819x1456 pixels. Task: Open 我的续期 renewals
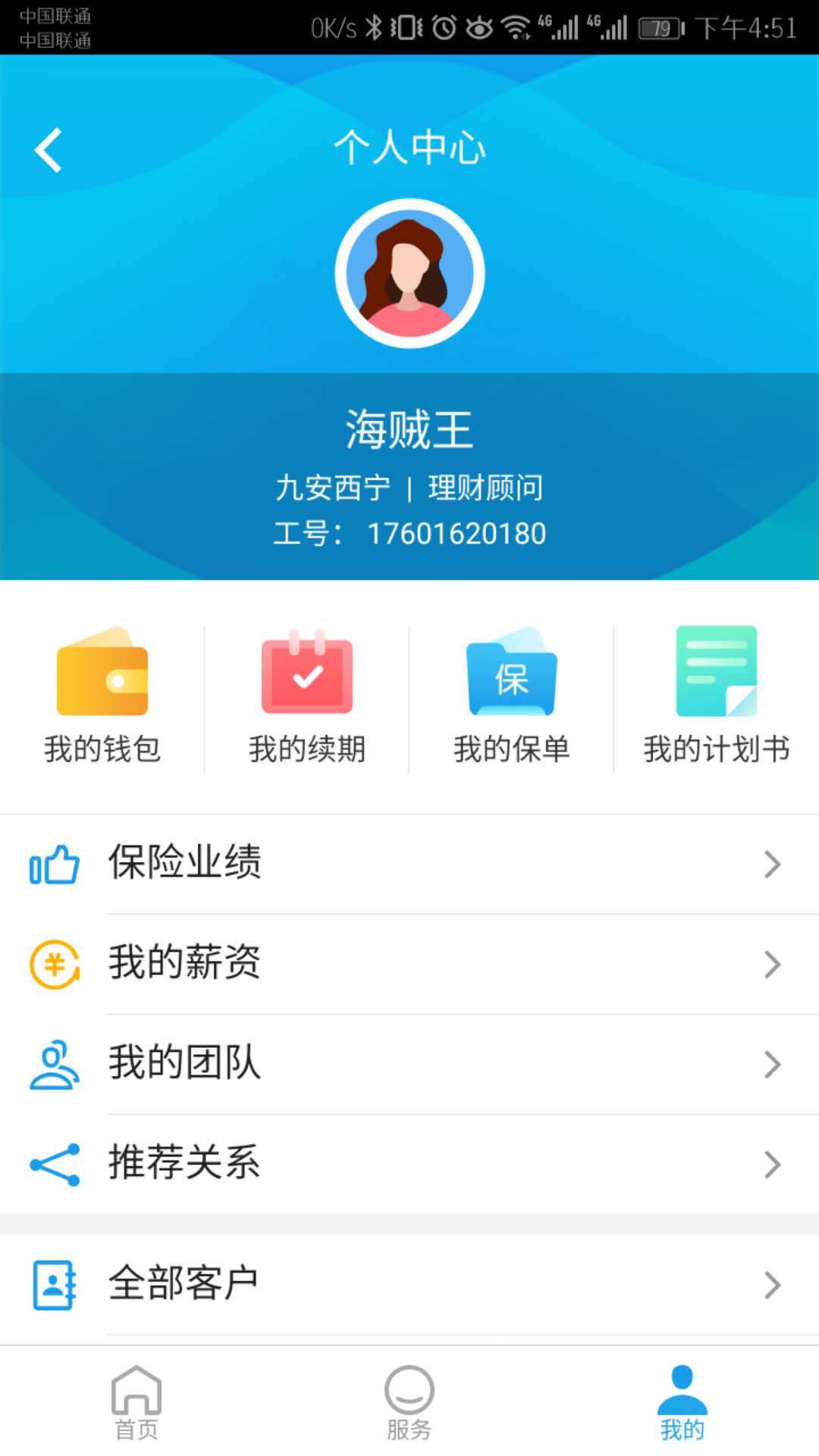tap(307, 698)
